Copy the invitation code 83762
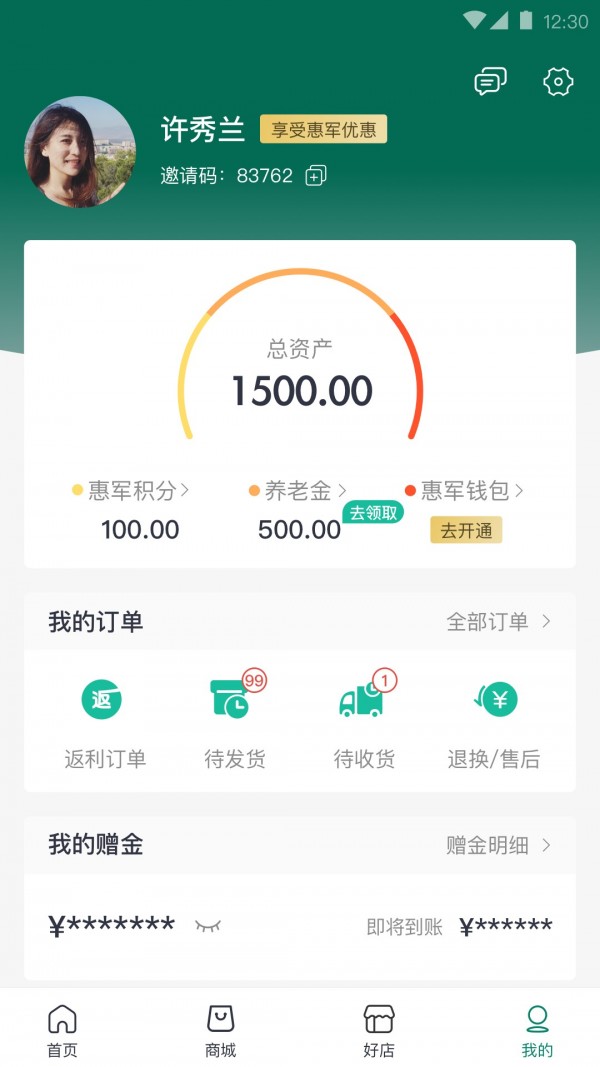600x1067 pixels. click(316, 176)
